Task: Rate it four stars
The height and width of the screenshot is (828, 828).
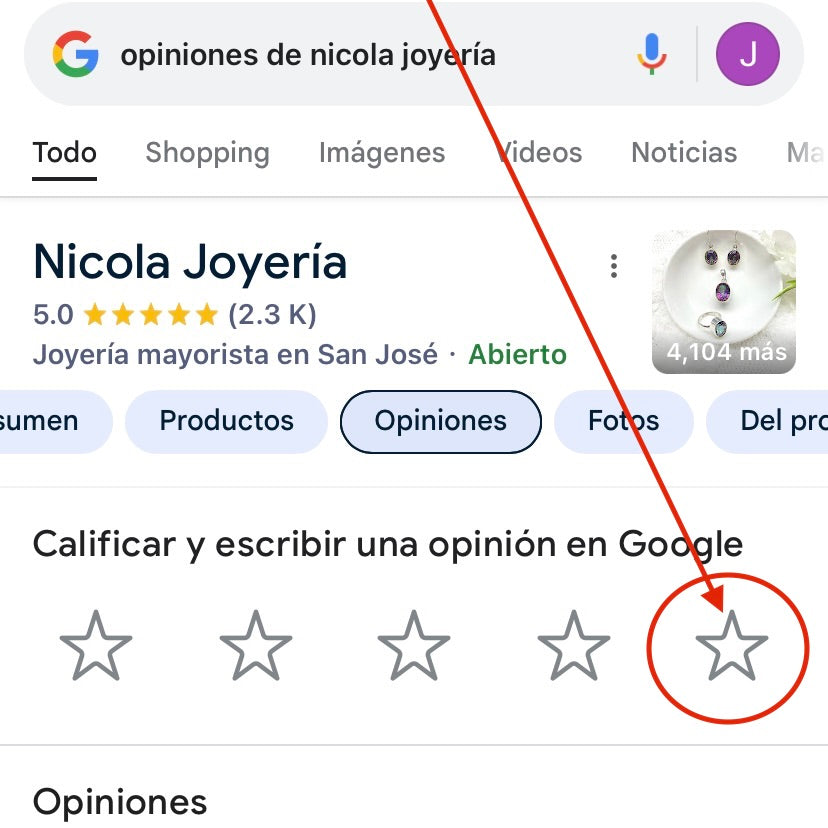Action: 573,647
